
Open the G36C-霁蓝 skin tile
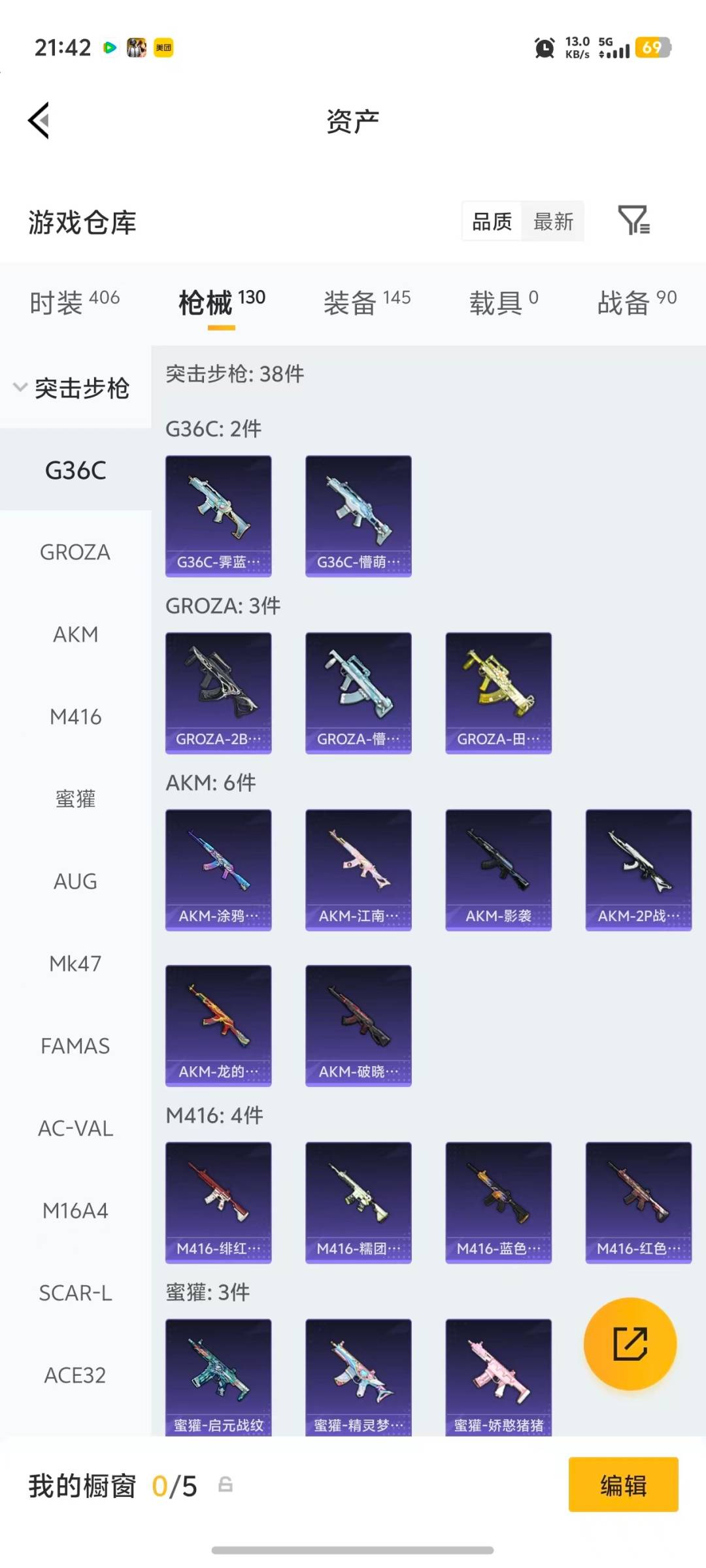click(218, 515)
